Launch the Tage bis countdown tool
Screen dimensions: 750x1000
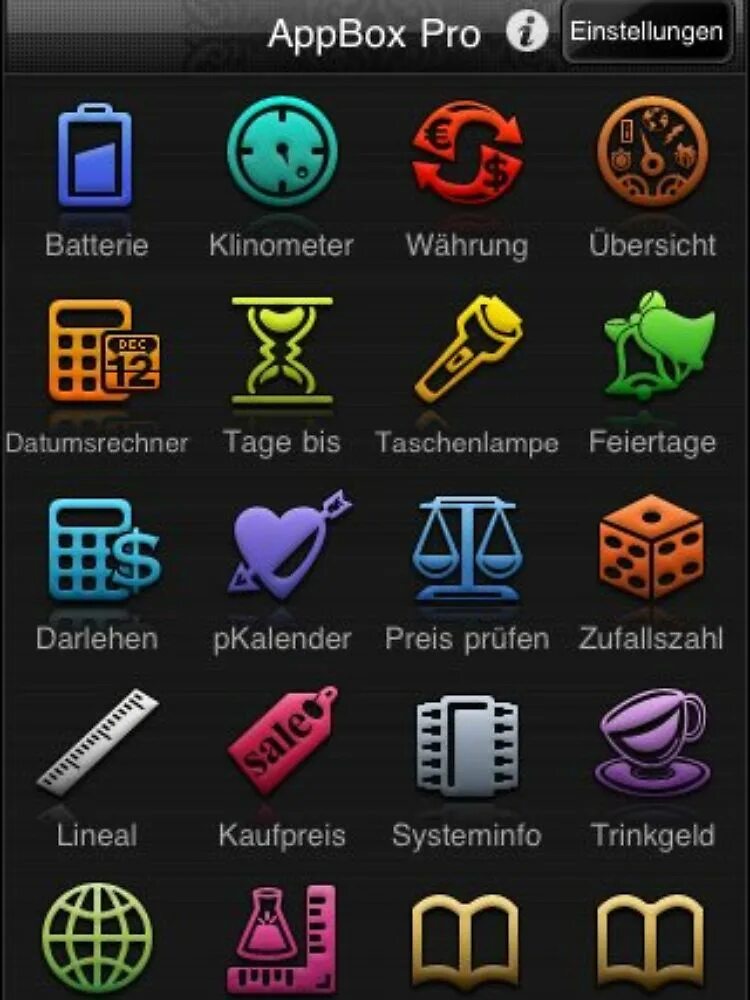(x=283, y=350)
